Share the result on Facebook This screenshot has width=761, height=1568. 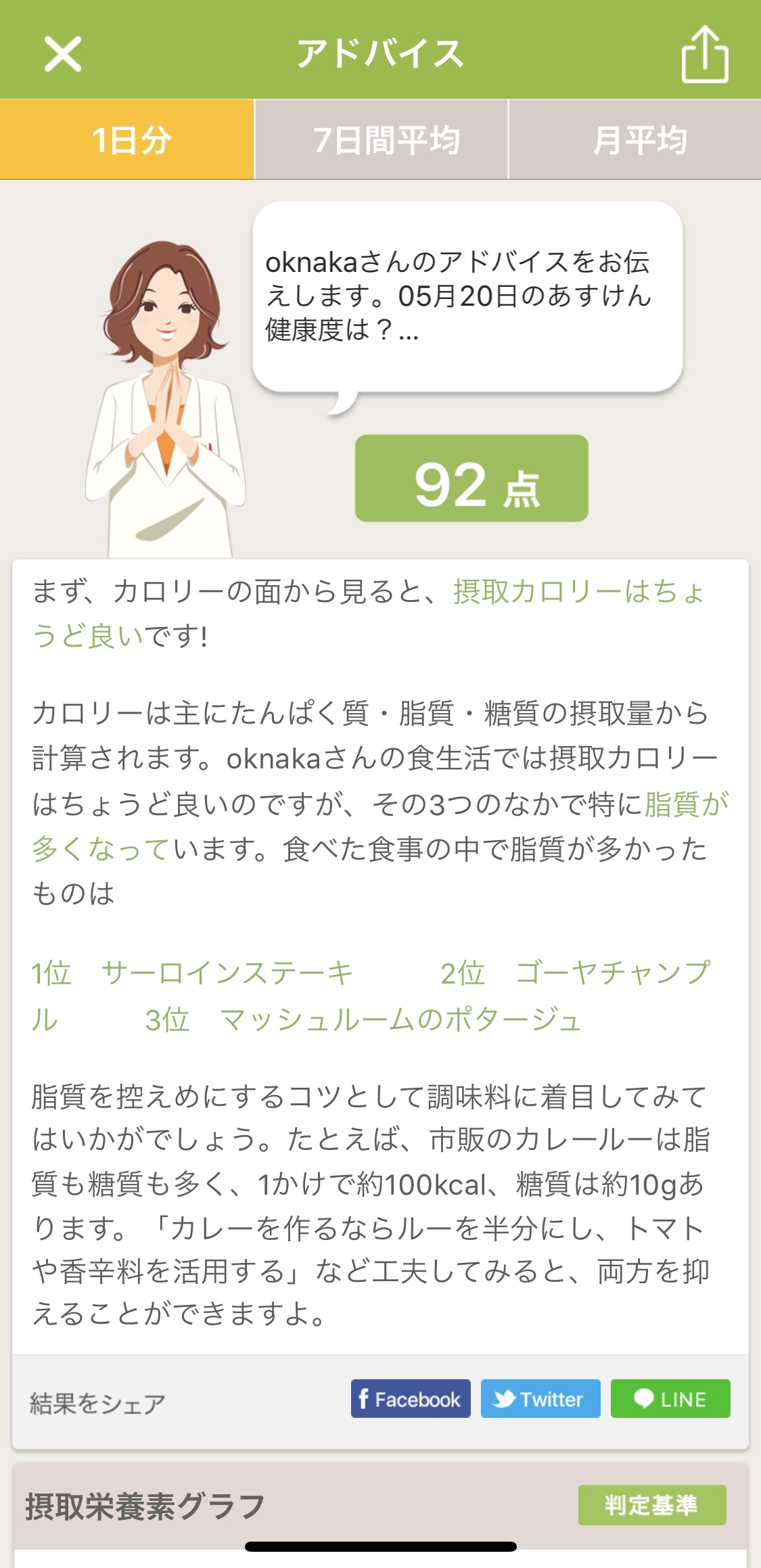pyautogui.click(x=411, y=1398)
